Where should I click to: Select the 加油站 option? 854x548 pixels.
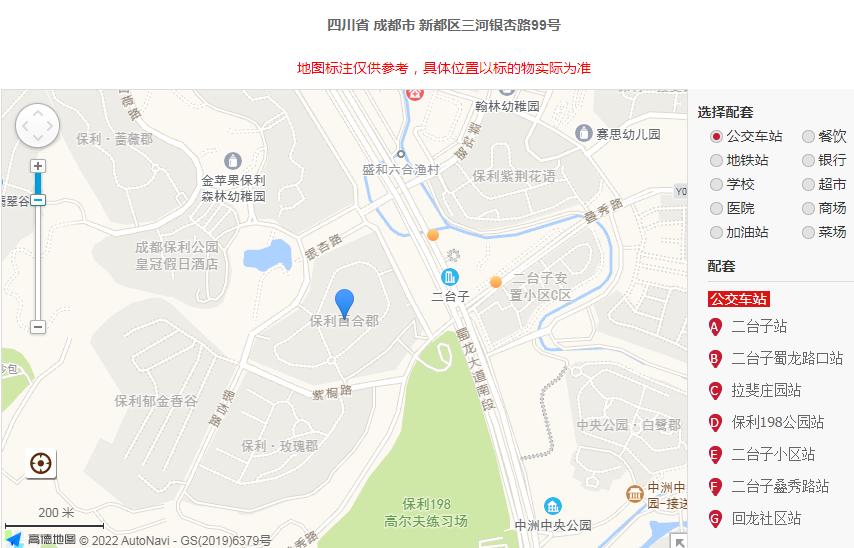tap(716, 232)
